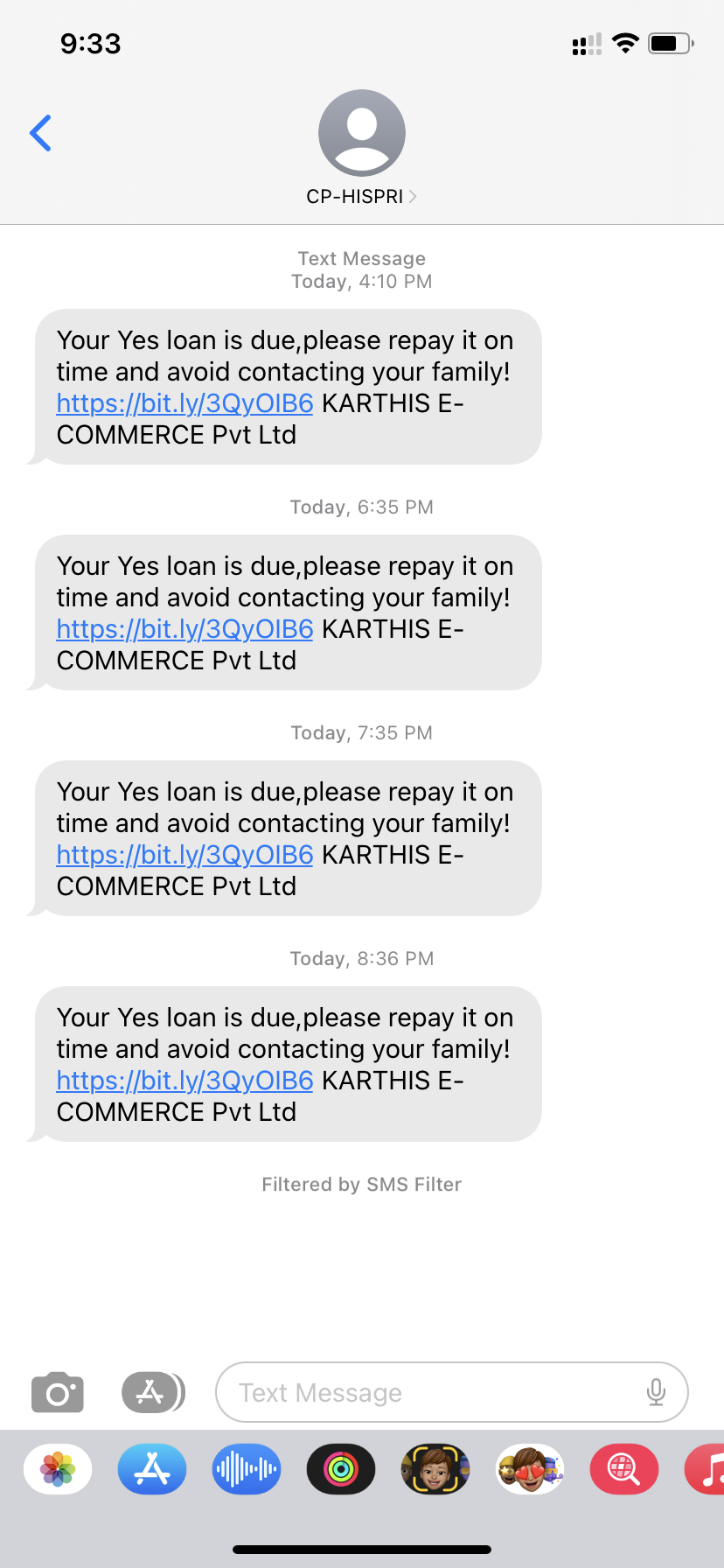The height and width of the screenshot is (1568, 724).
Task: Open the bit.ly link in the 6:35 PM message
Action: coord(184,629)
